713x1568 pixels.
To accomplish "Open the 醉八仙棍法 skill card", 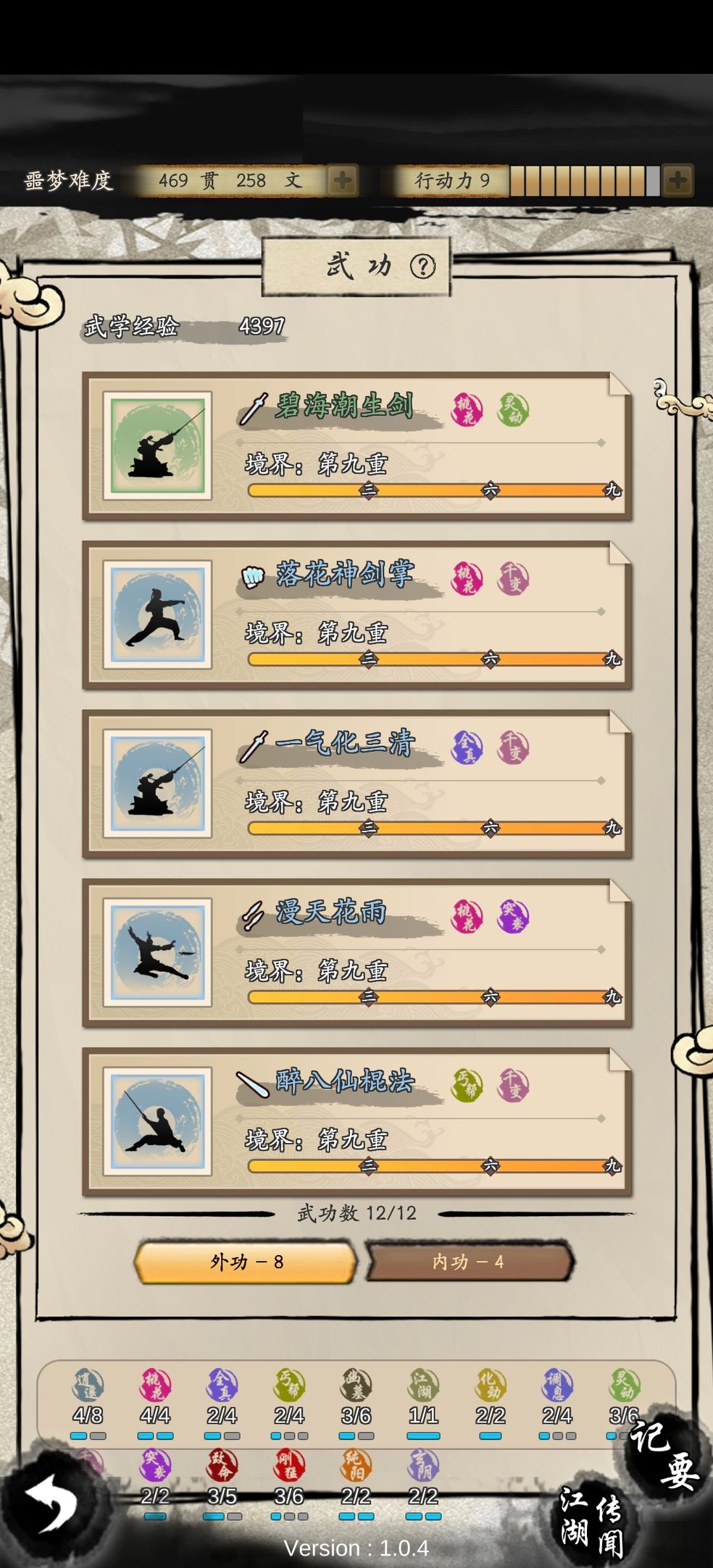I will [x=357, y=1122].
